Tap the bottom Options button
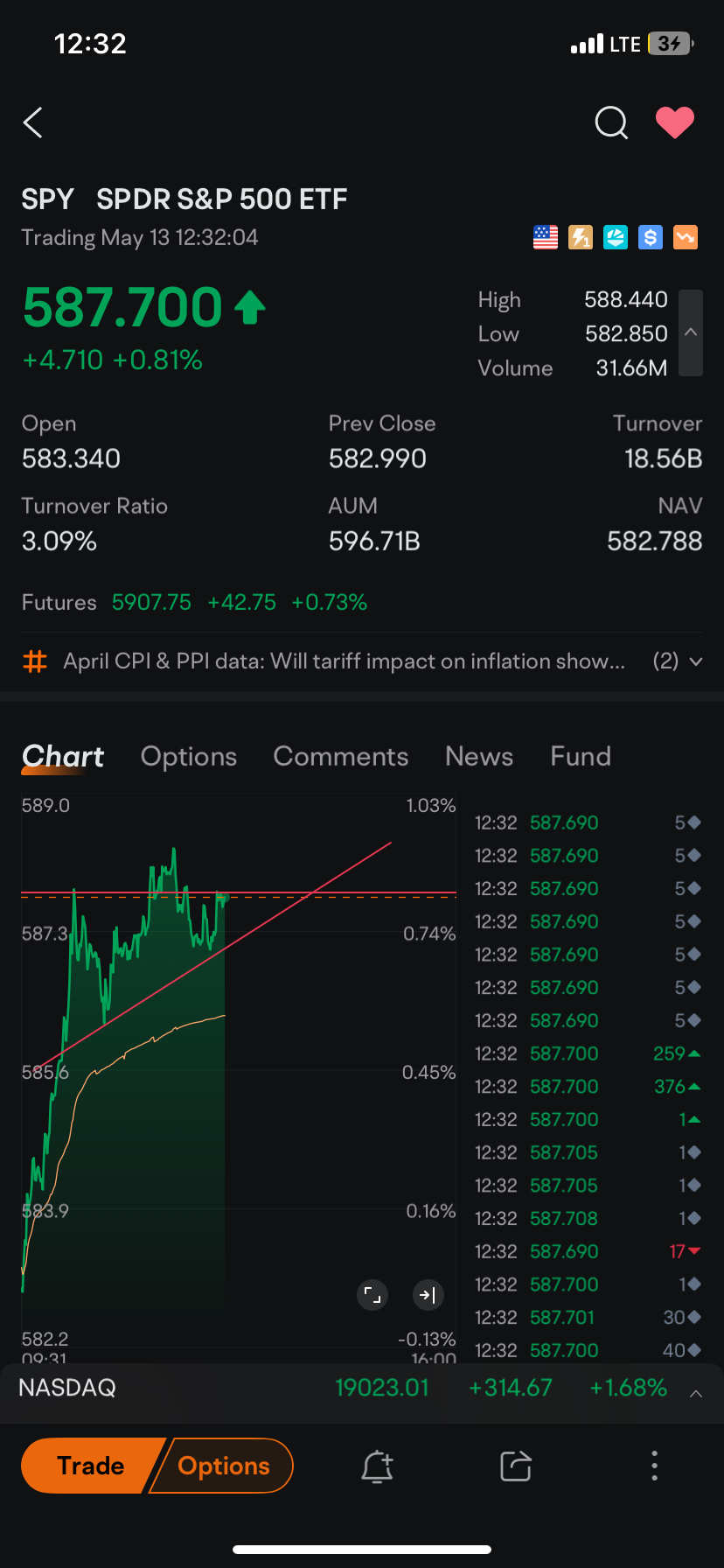 point(224,1466)
